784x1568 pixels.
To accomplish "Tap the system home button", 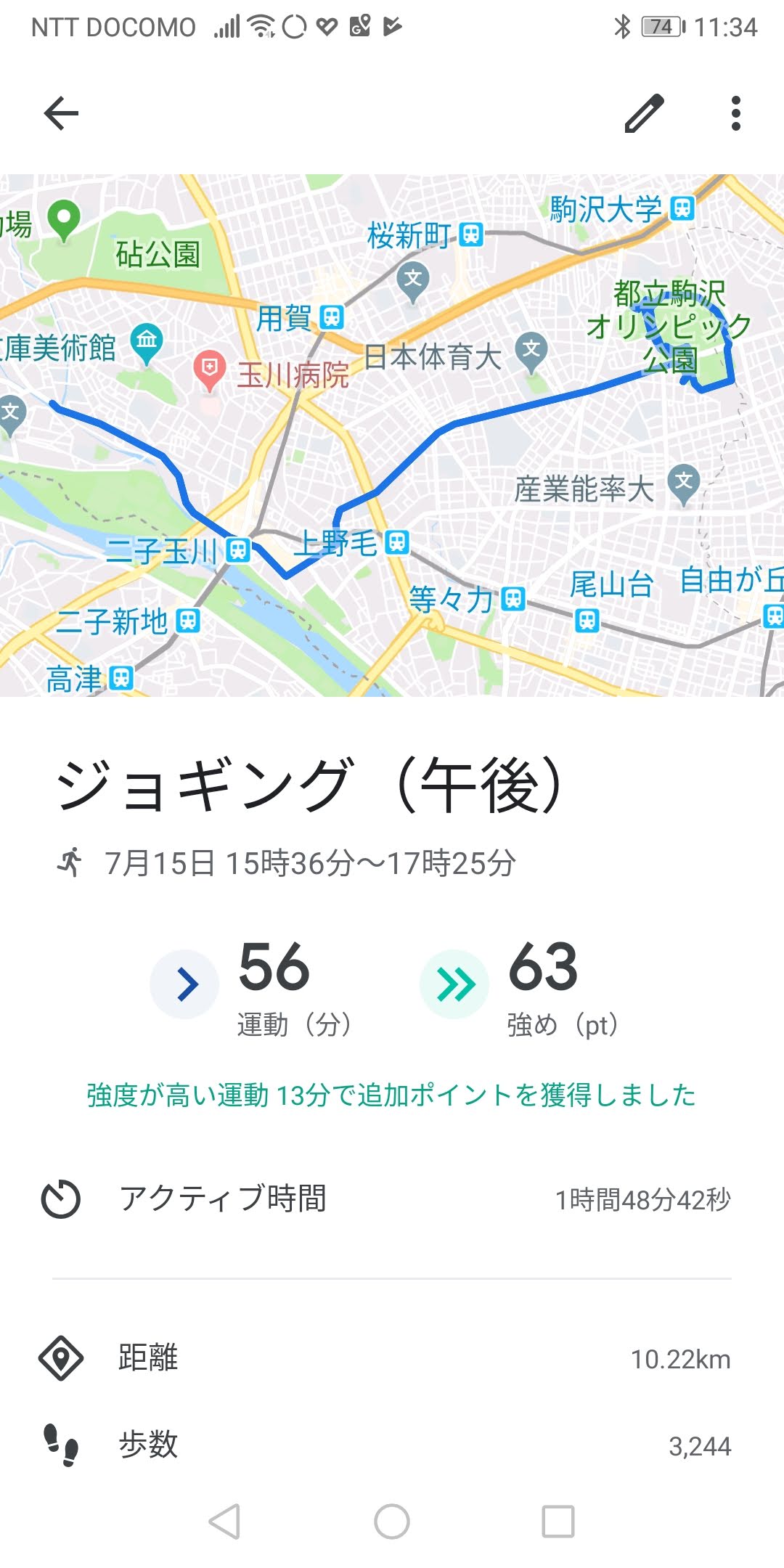I will [x=392, y=1522].
